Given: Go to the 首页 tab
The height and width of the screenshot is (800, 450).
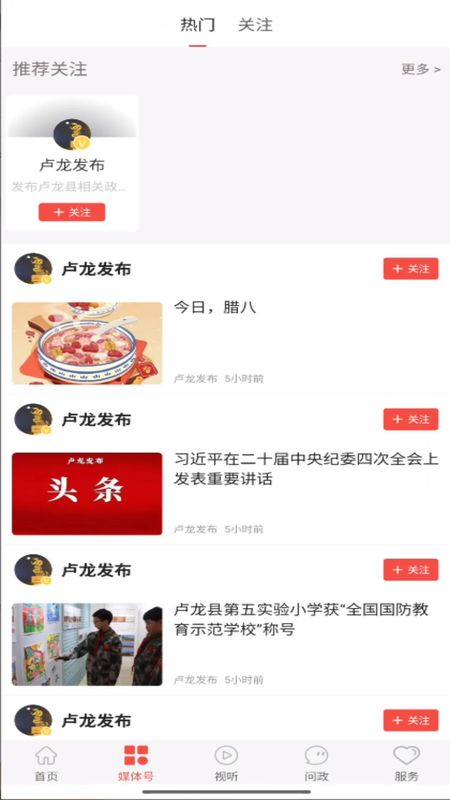Looking at the screenshot, I should click(46, 764).
